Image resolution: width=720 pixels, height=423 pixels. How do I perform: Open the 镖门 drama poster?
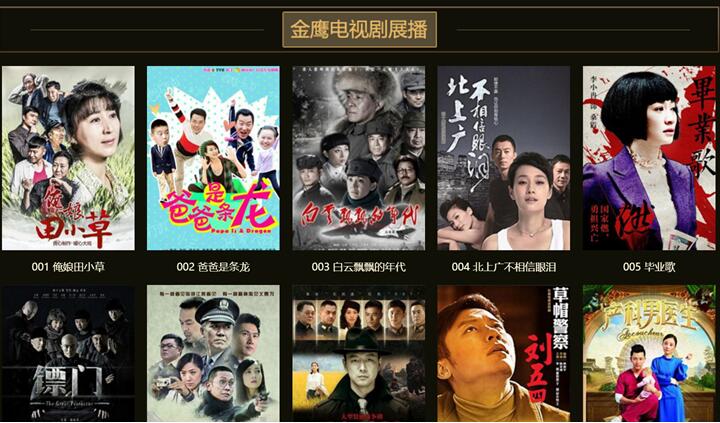68,353
